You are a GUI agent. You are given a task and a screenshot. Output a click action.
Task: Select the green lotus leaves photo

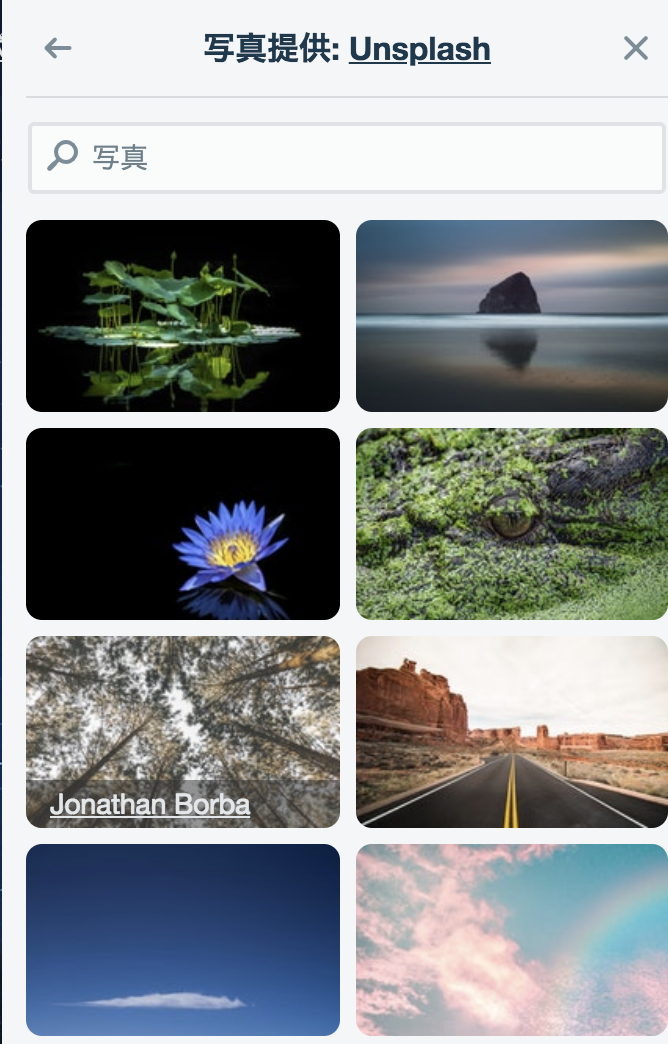tap(183, 315)
